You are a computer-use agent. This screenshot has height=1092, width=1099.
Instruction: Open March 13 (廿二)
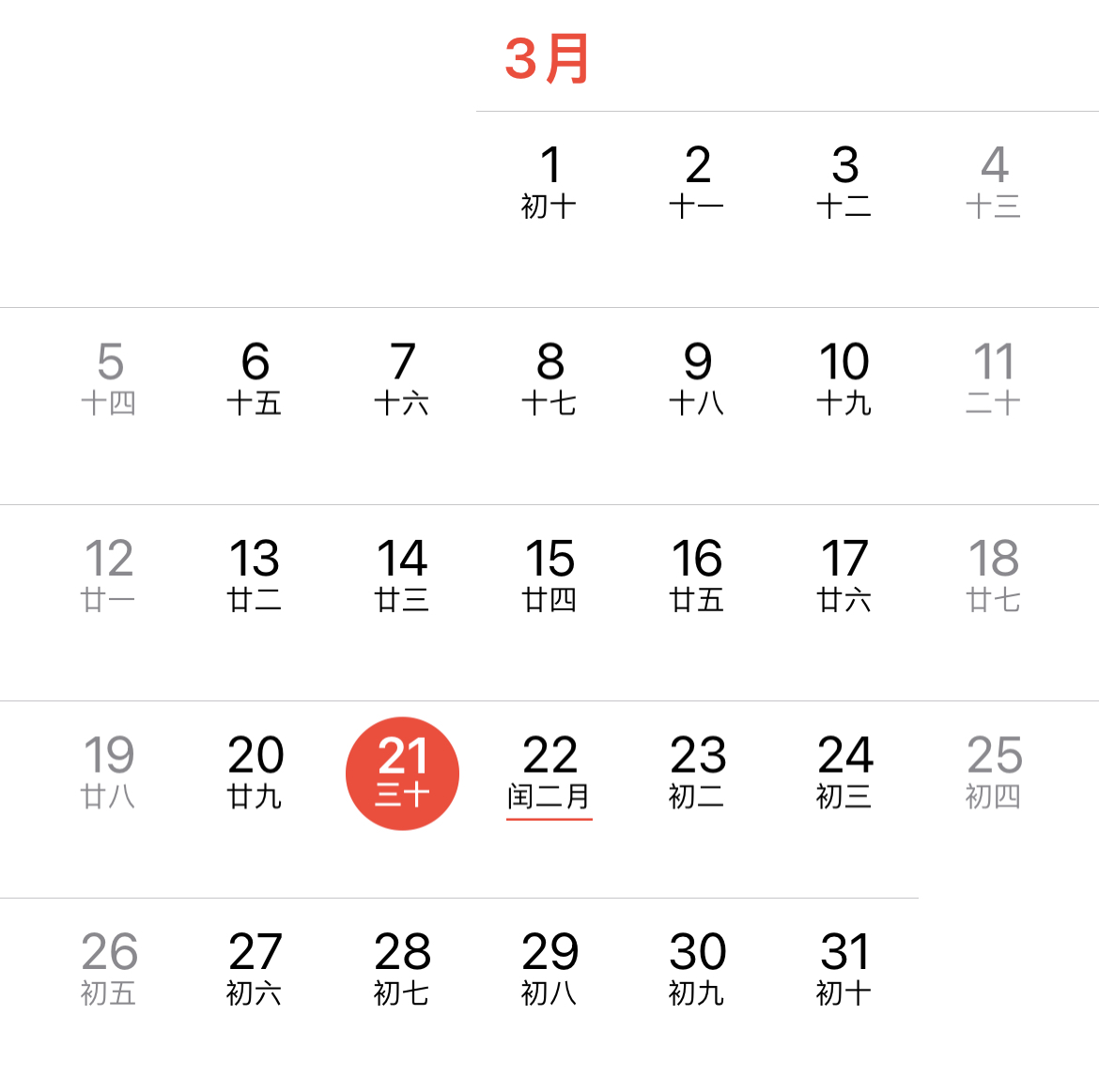(255, 577)
